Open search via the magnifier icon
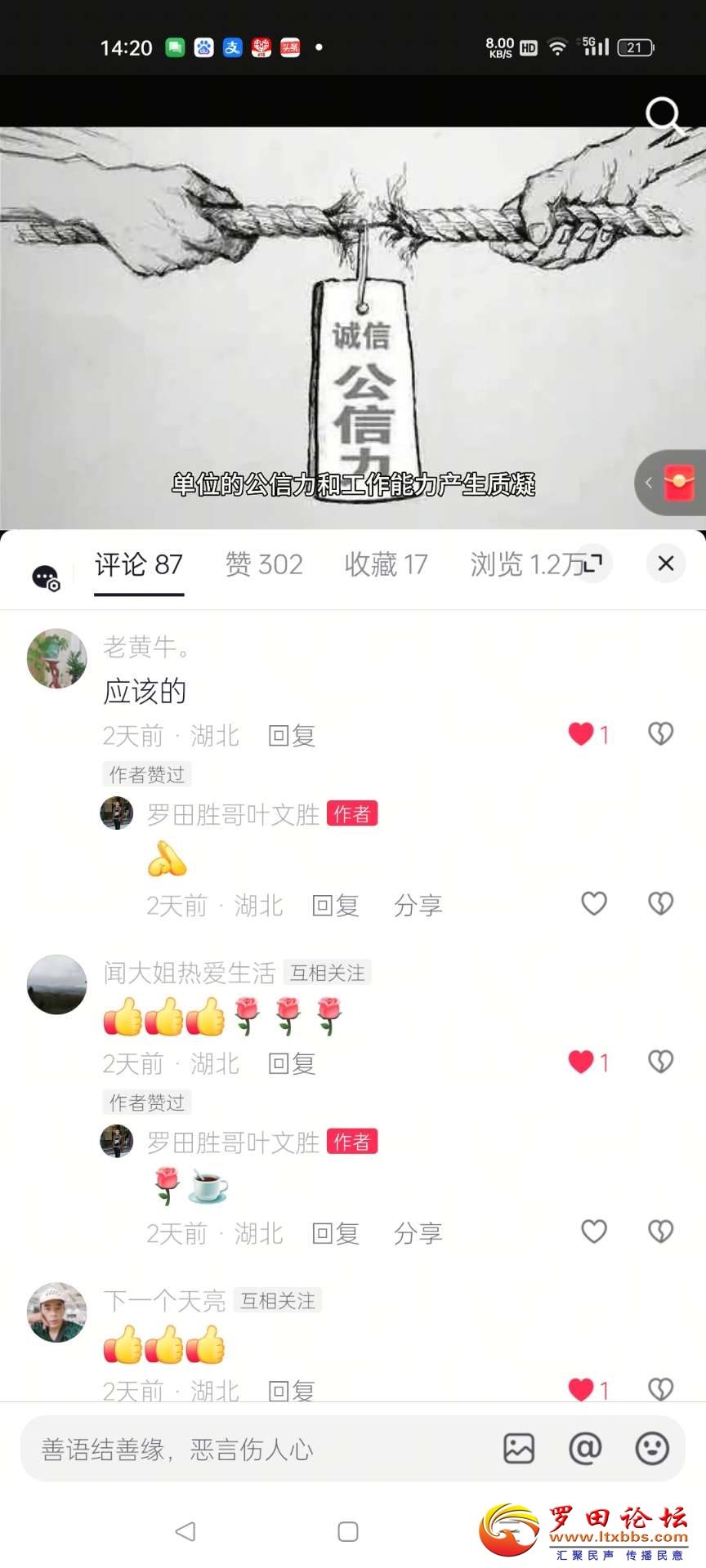 pyautogui.click(x=664, y=116)
